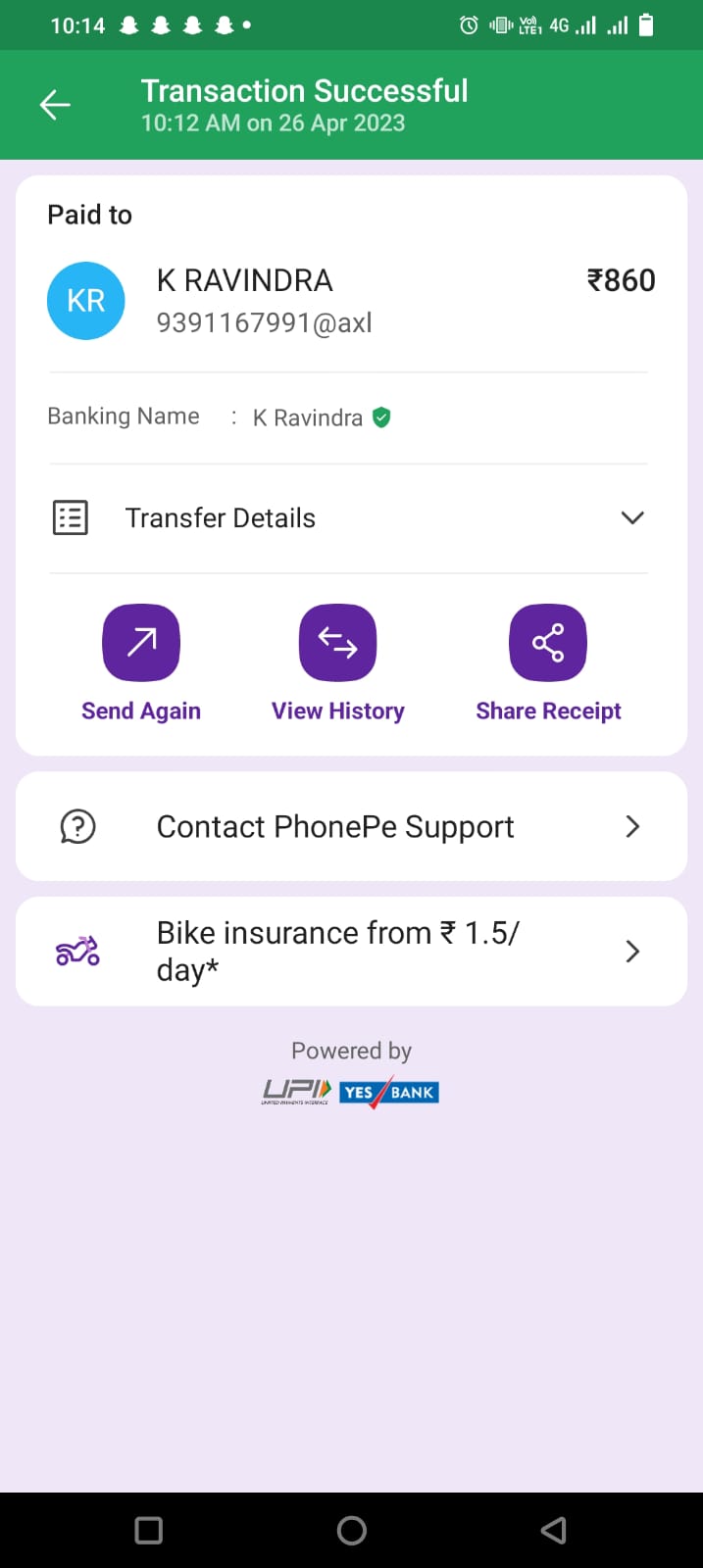Share the transaction receipt
The width and height of the screenshot is (703, 1568).
tap(547, 644)
